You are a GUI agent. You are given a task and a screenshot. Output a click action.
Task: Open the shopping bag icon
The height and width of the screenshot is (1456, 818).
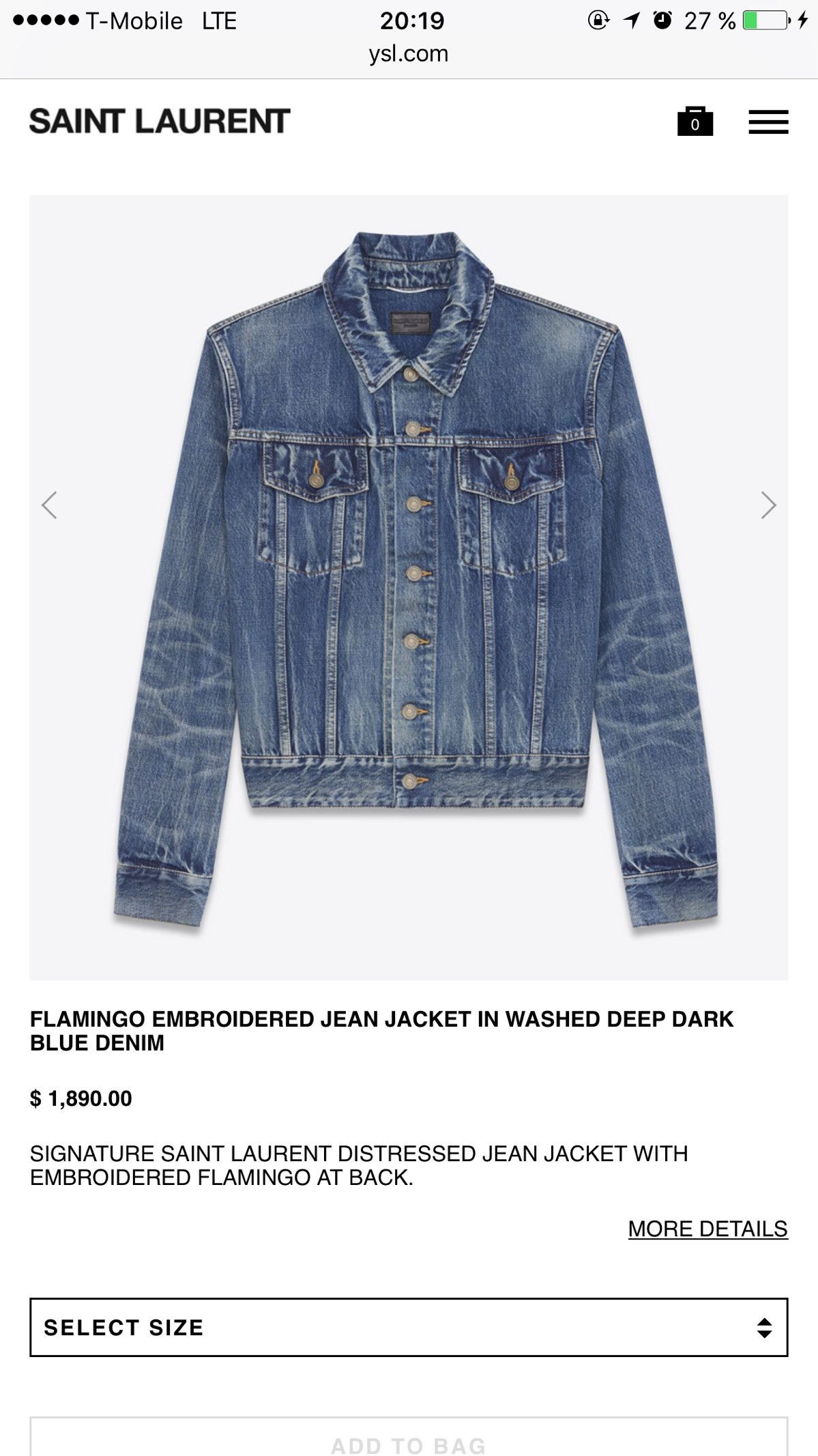(695, 122)
